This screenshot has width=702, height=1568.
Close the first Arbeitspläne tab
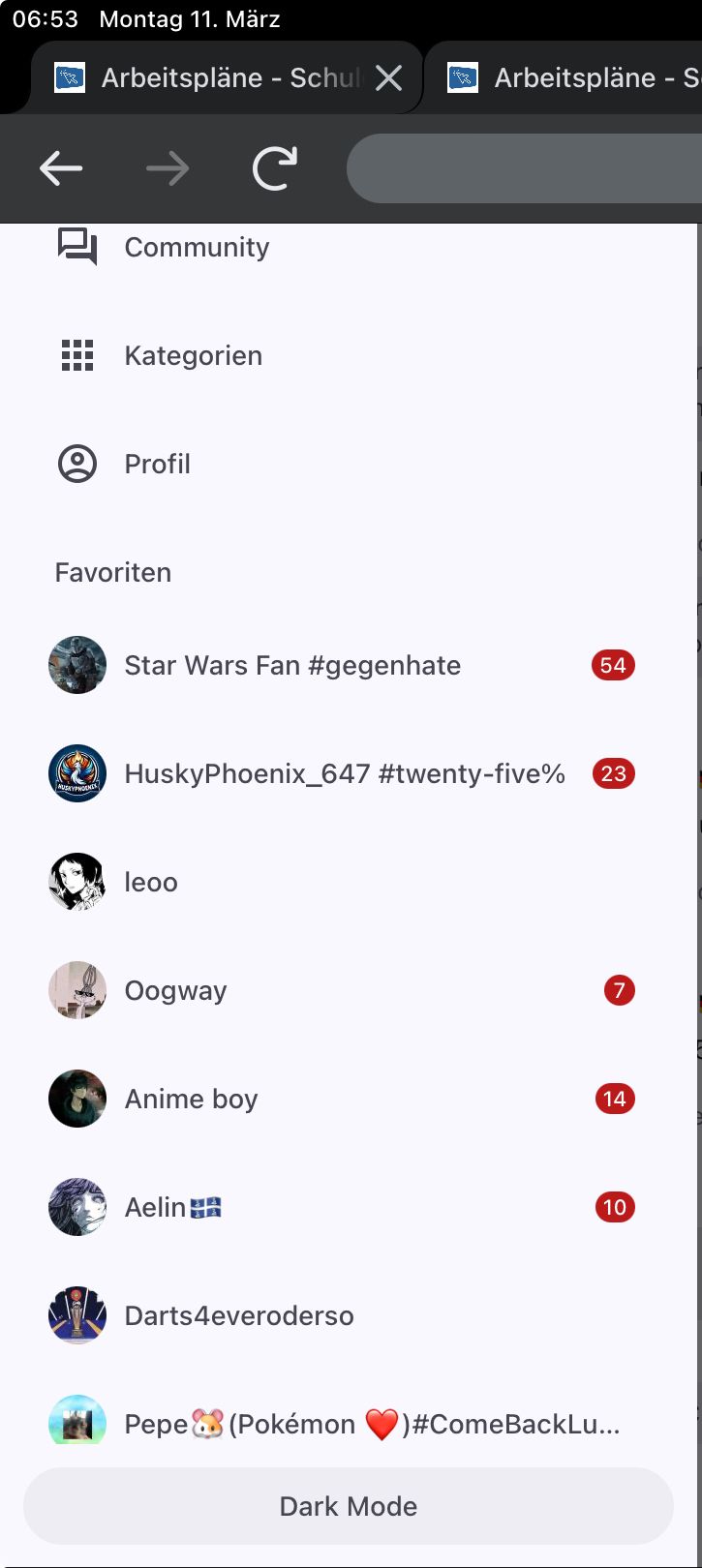388,78
